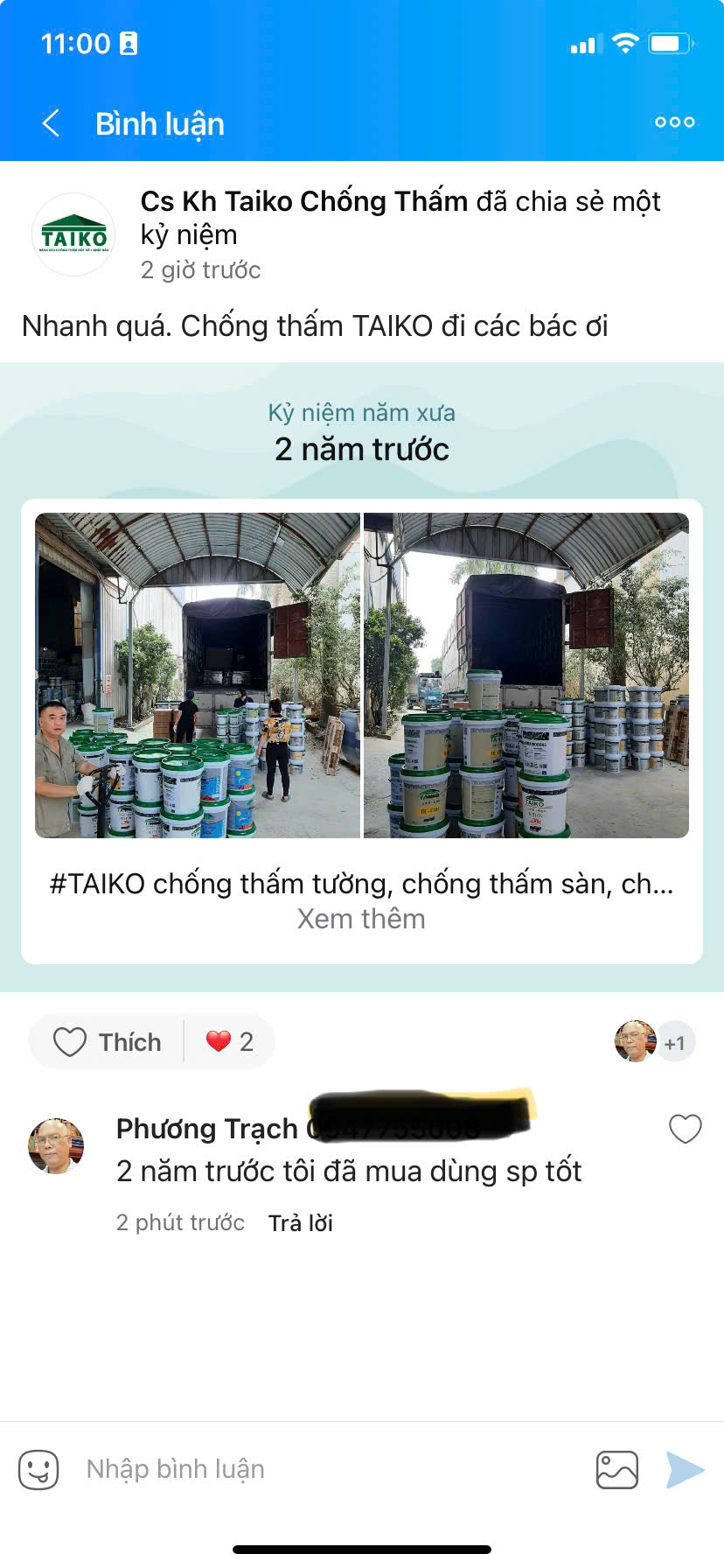Expand post text with Xem thêm
Screen dimensions: 724x1568
(361, 920)
